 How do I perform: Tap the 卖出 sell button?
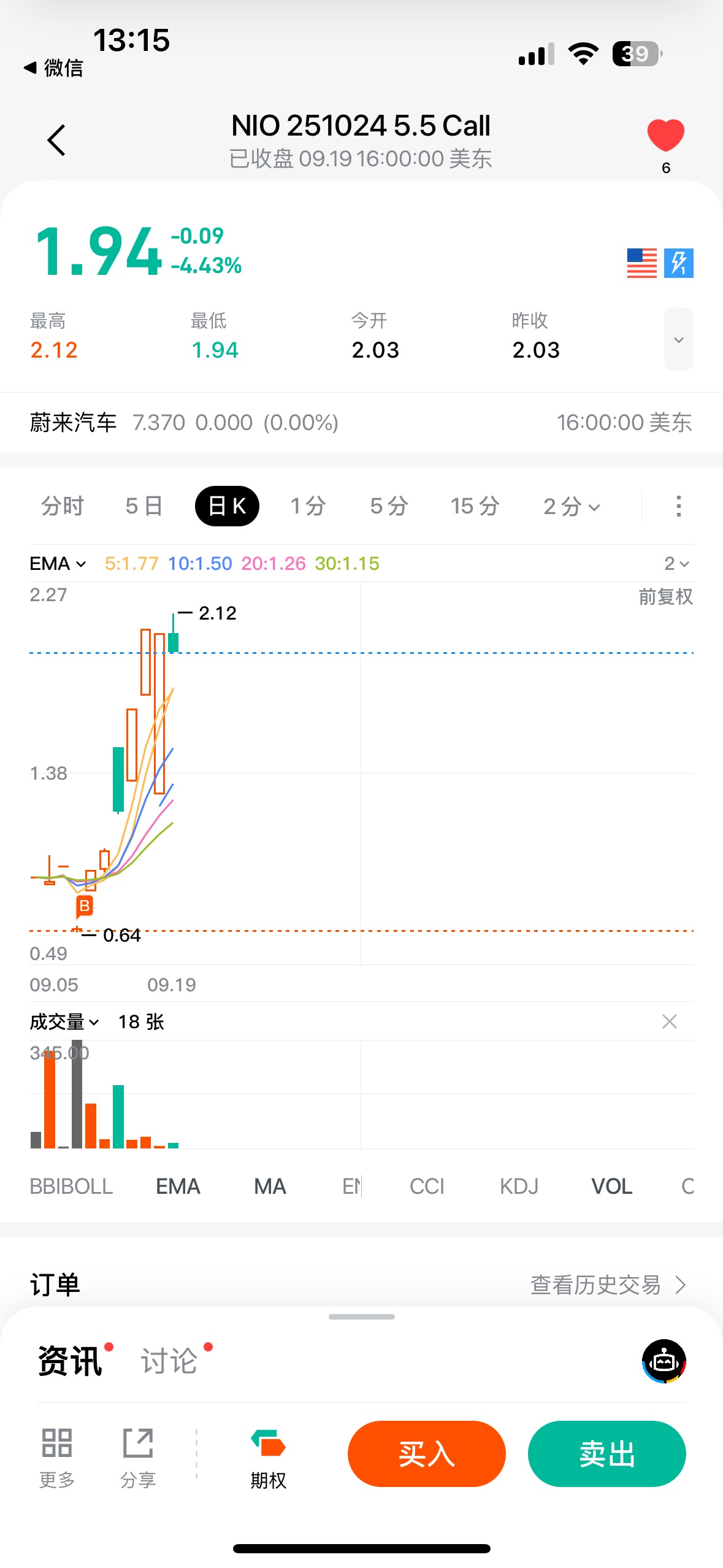606,1453
